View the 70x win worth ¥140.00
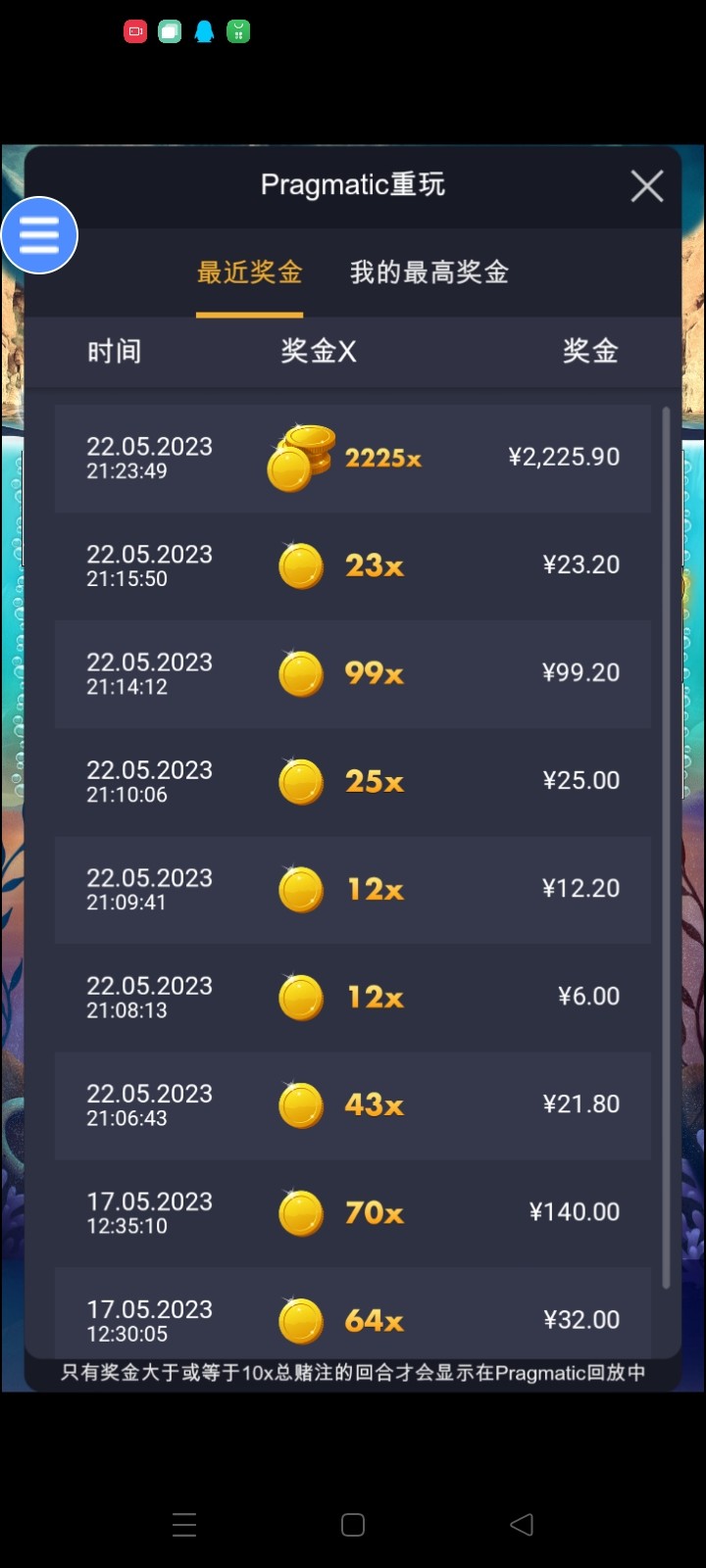Image resolution: width=706 pixels, height=1568 pixels. pyautogui.click(x=353, y=1212)
